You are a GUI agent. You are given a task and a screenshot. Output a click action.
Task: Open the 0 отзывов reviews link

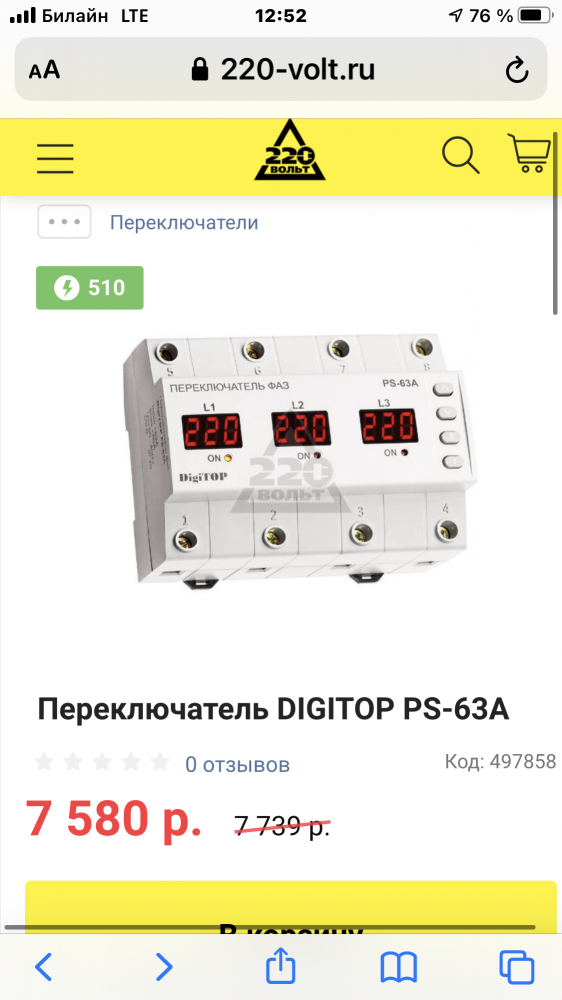point(237,764)
